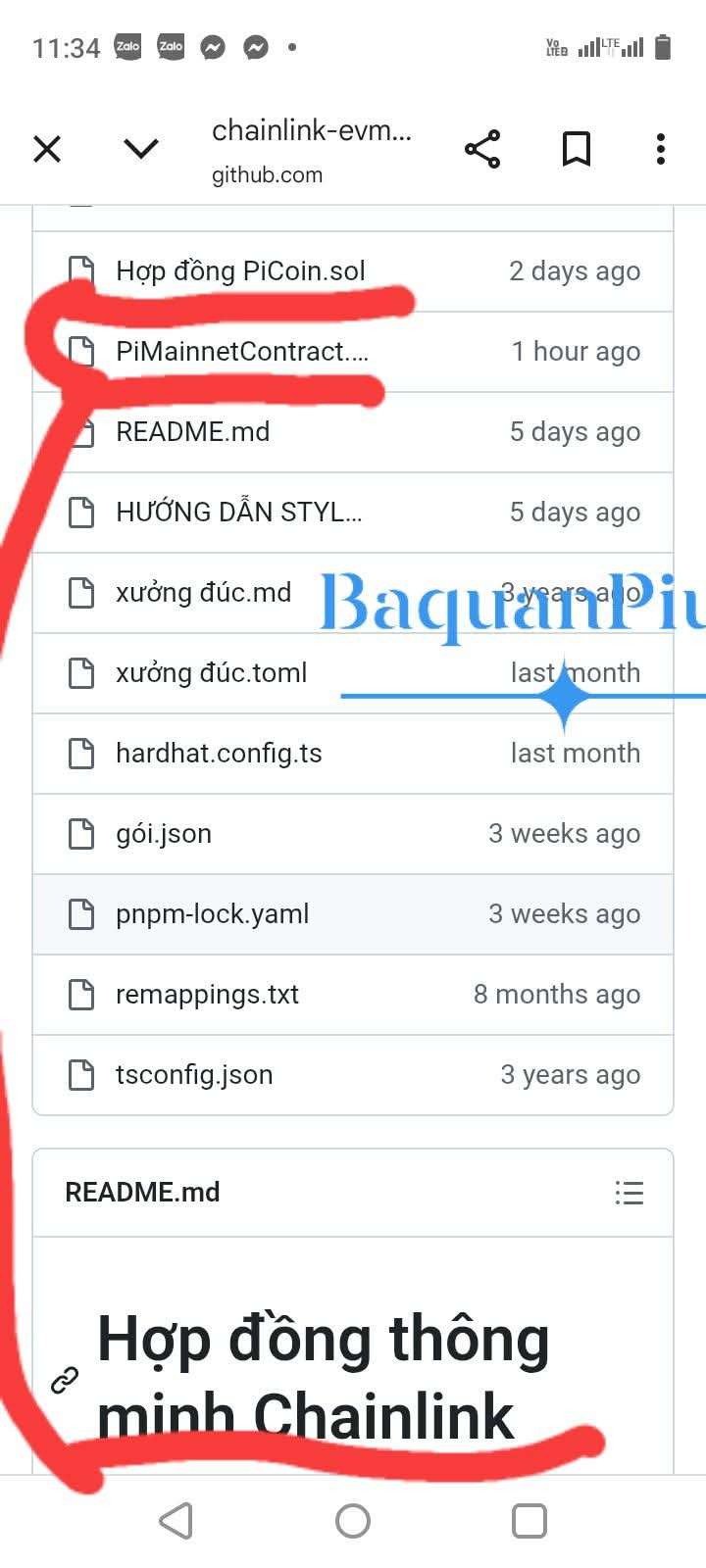Open the browser overflow menu
Screen dimensions: 706x1568
pos(661,149)
